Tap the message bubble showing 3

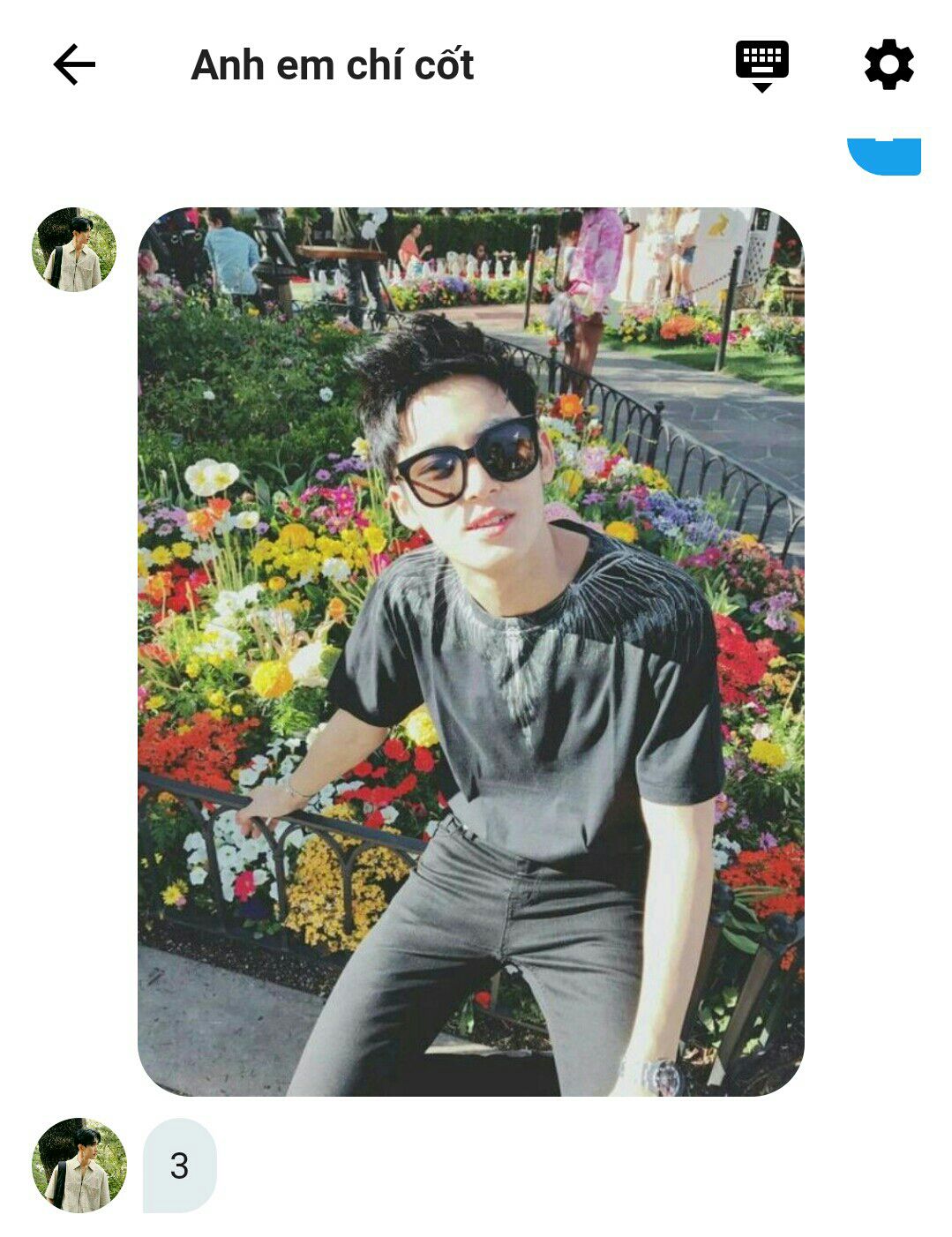179,1166
